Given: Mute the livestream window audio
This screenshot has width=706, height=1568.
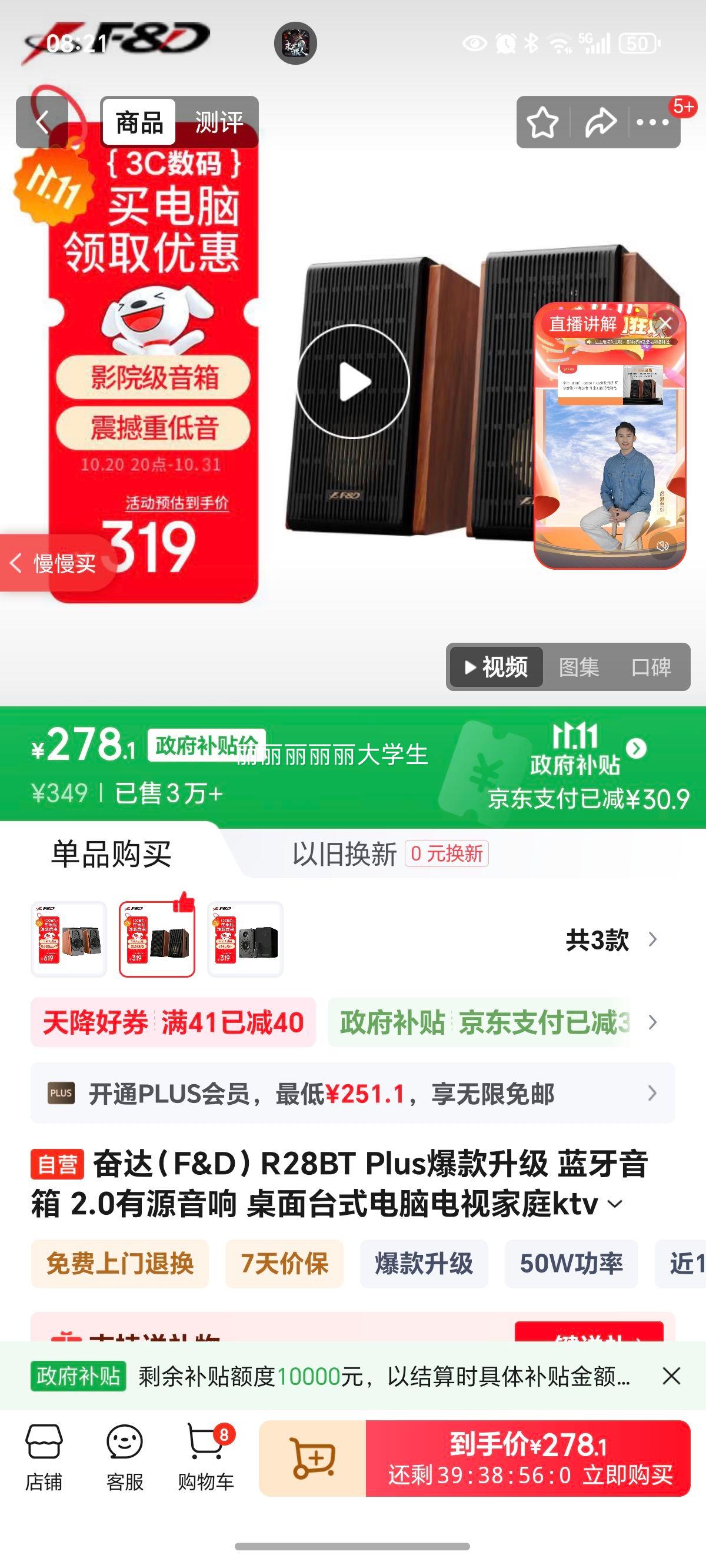Looking at the screenshot, I should pyautogui.click(x=662, y=547).
